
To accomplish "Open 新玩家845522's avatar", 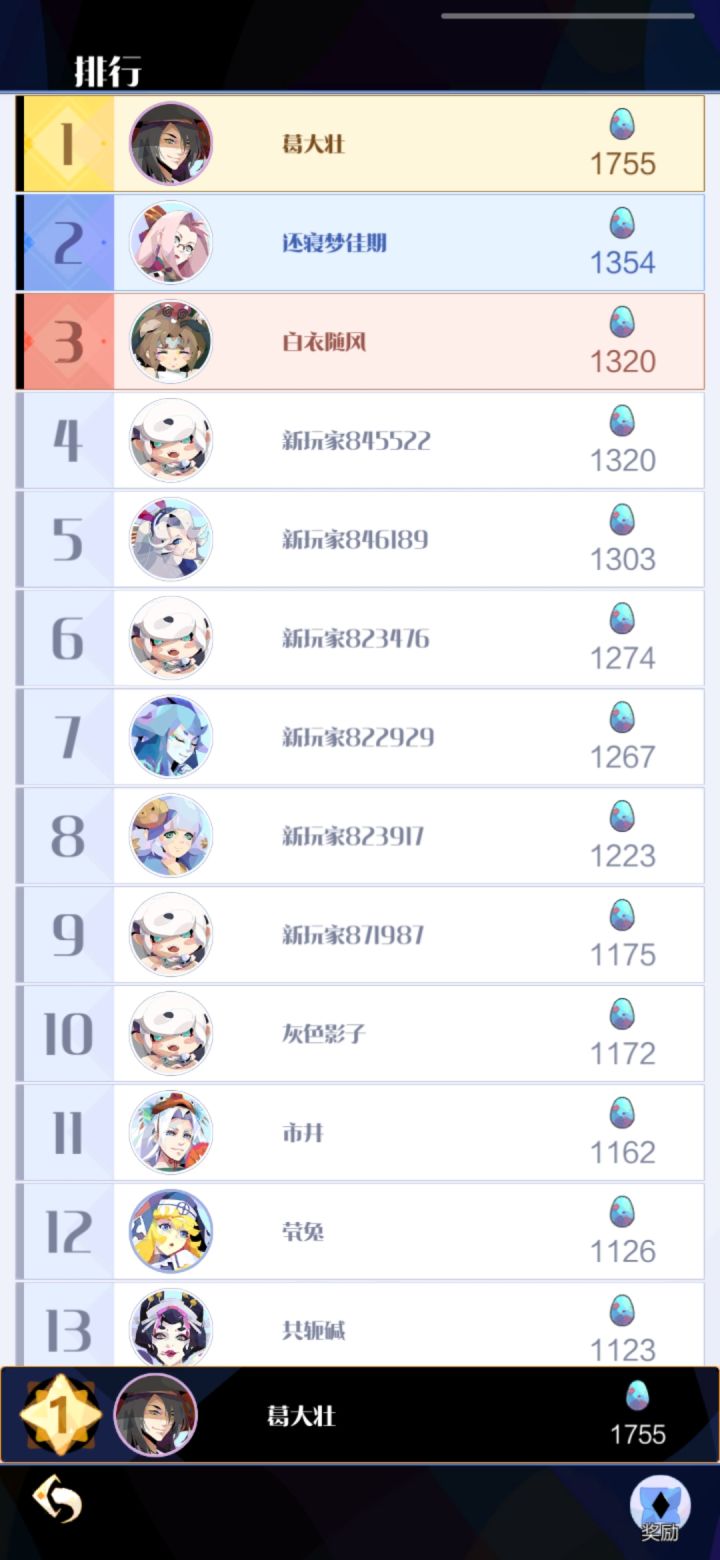I will click(x=170, y=440).
